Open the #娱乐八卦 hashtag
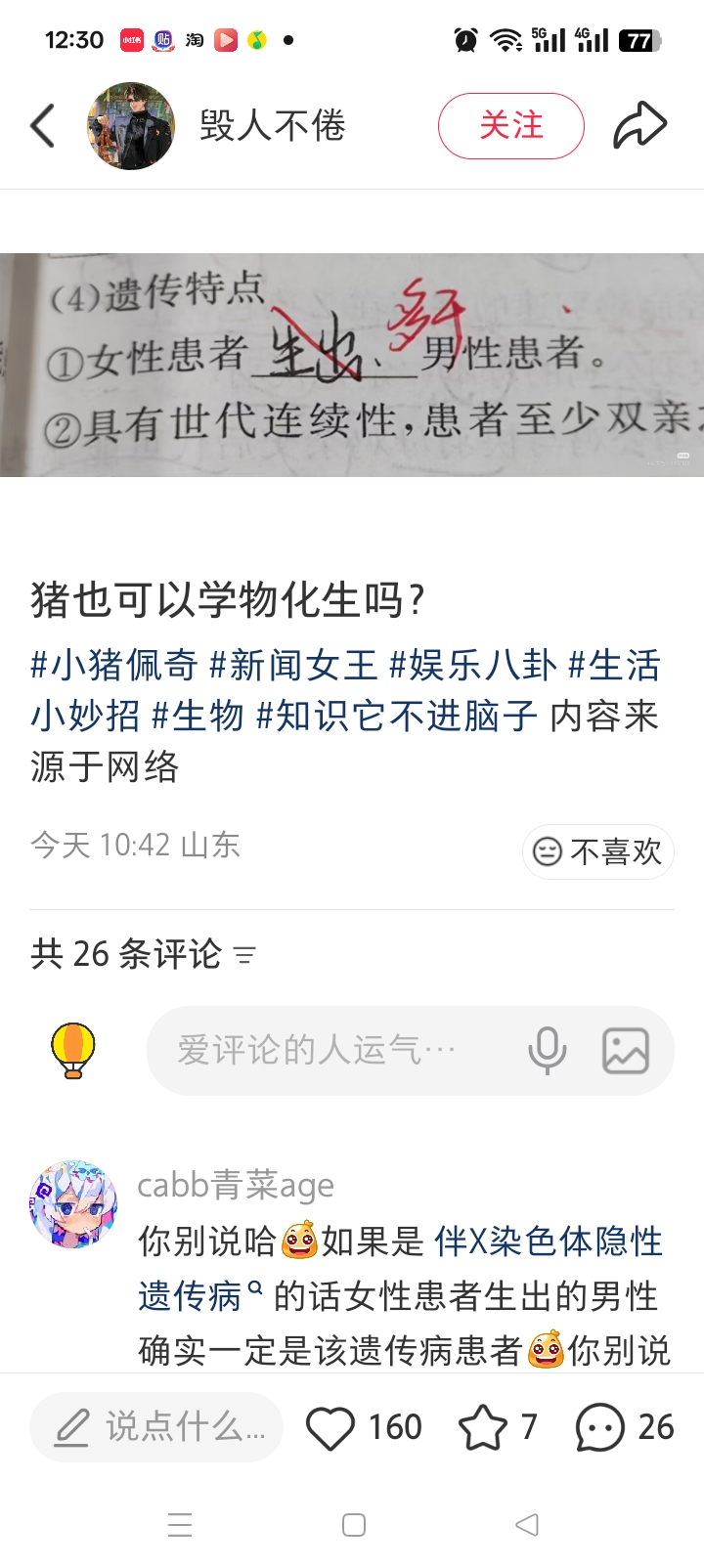 click(473, 666)
